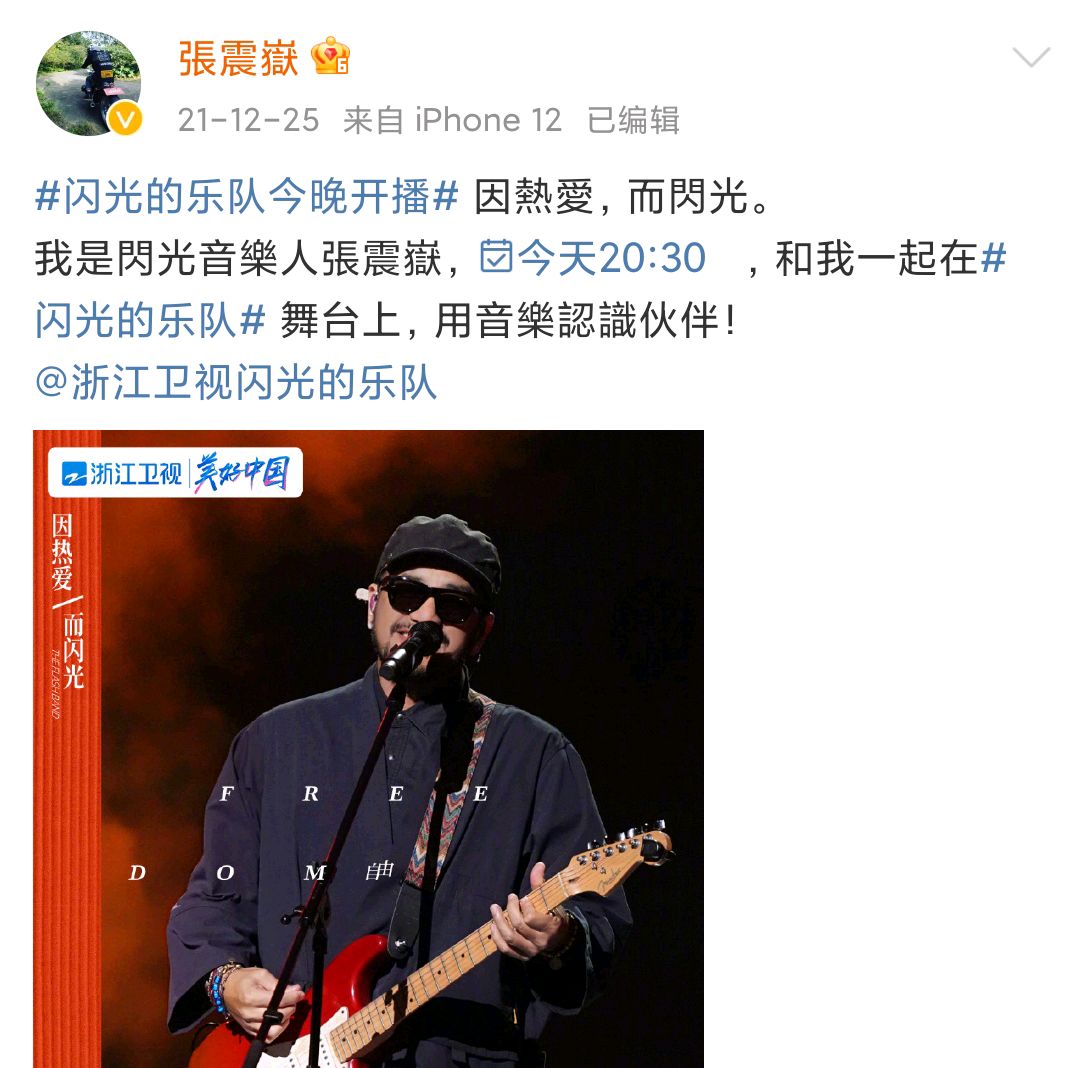Expand the post options chevron
This screenshot has width=1080, height=1068.
pyautogui.click(x=1030, y=58)
